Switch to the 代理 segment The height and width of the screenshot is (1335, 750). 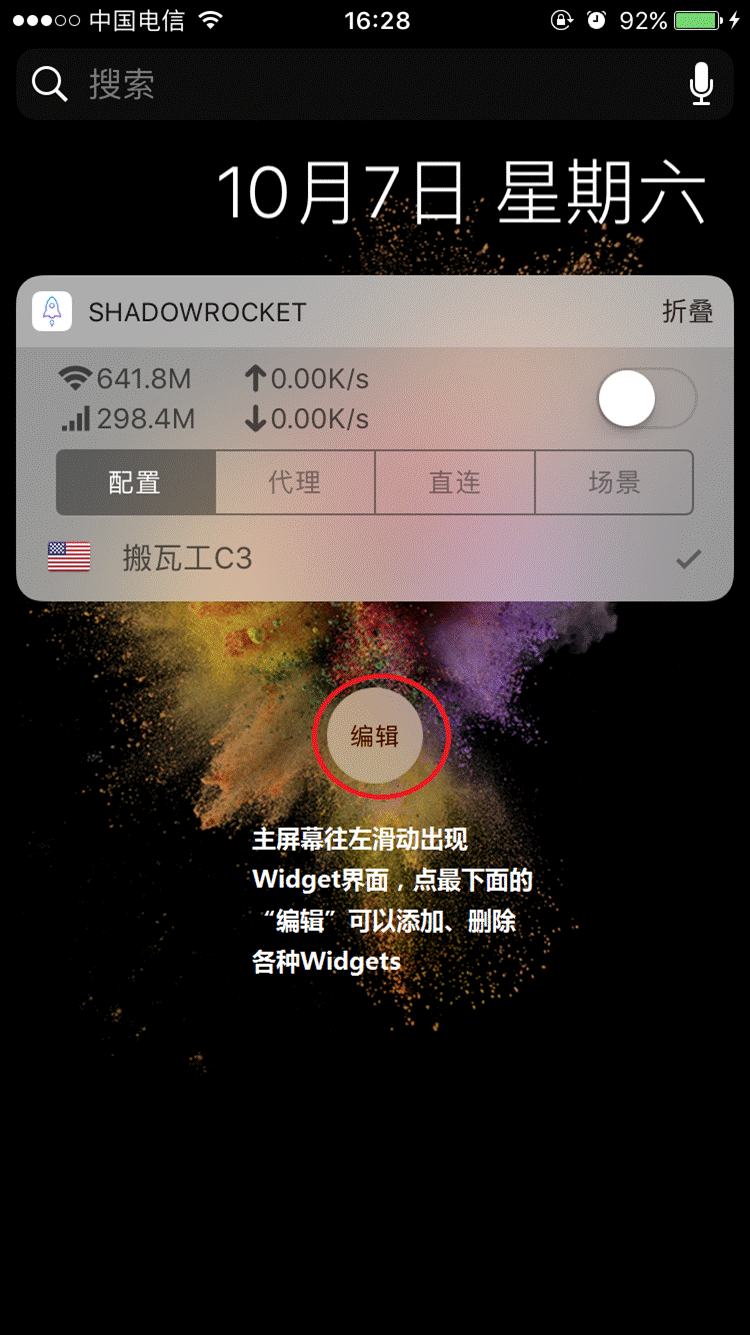[295, 482]
